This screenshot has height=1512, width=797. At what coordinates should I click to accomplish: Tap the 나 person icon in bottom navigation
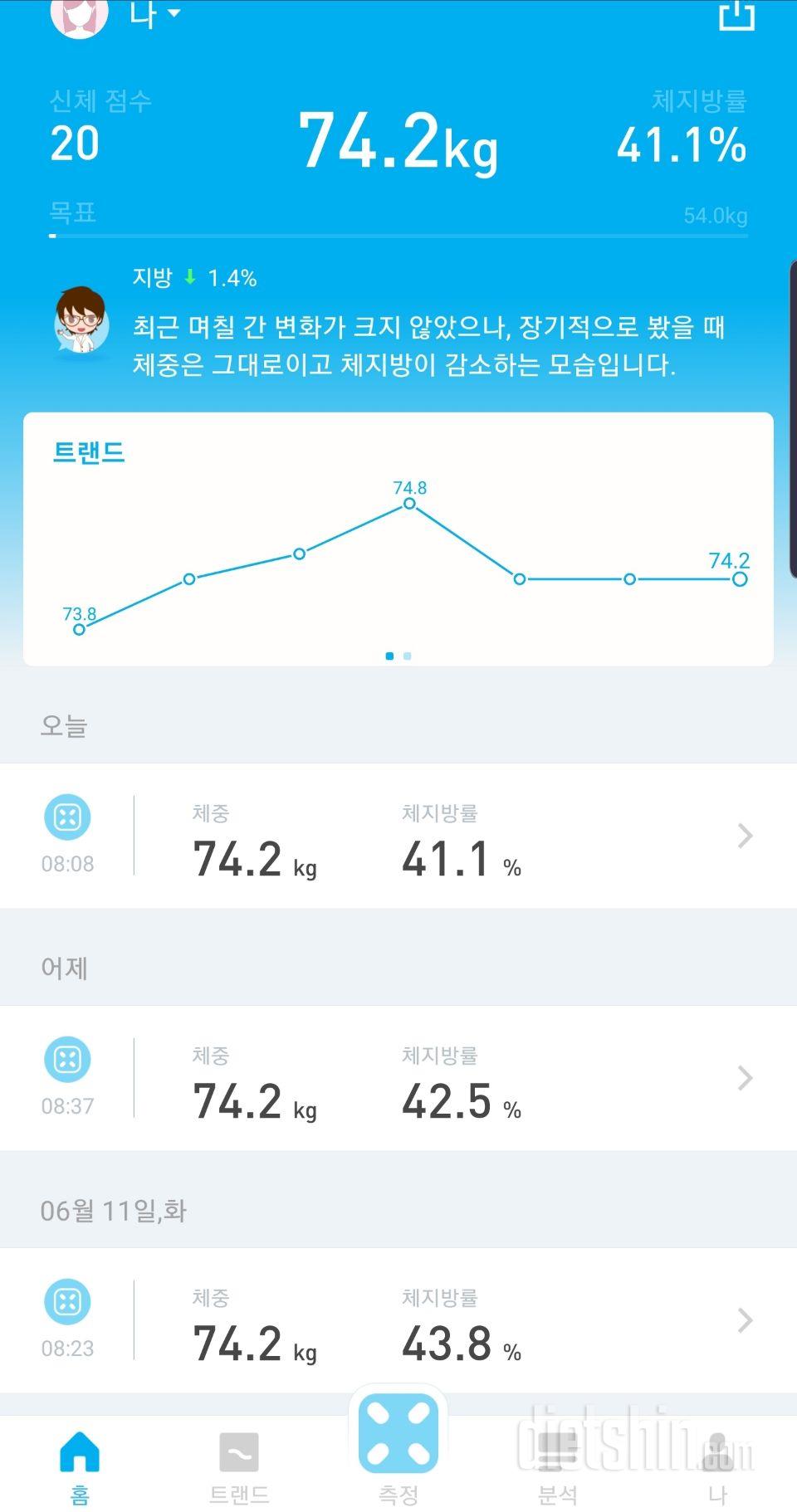pyautogui.click(x=717, y=1447)
